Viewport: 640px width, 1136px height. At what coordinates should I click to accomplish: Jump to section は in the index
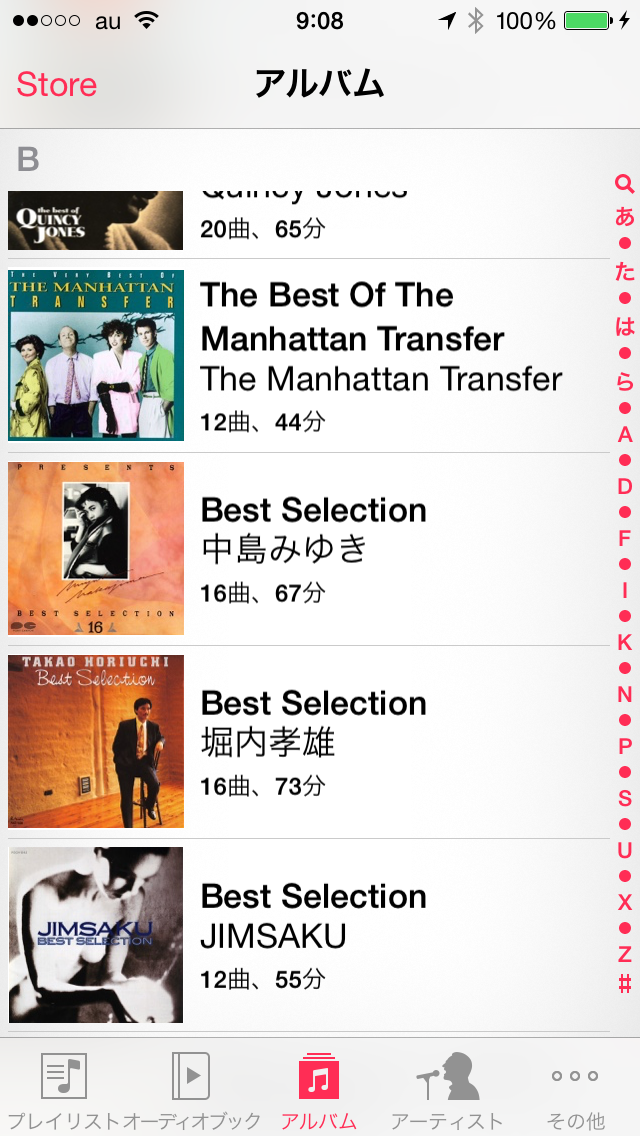[625, 325]
